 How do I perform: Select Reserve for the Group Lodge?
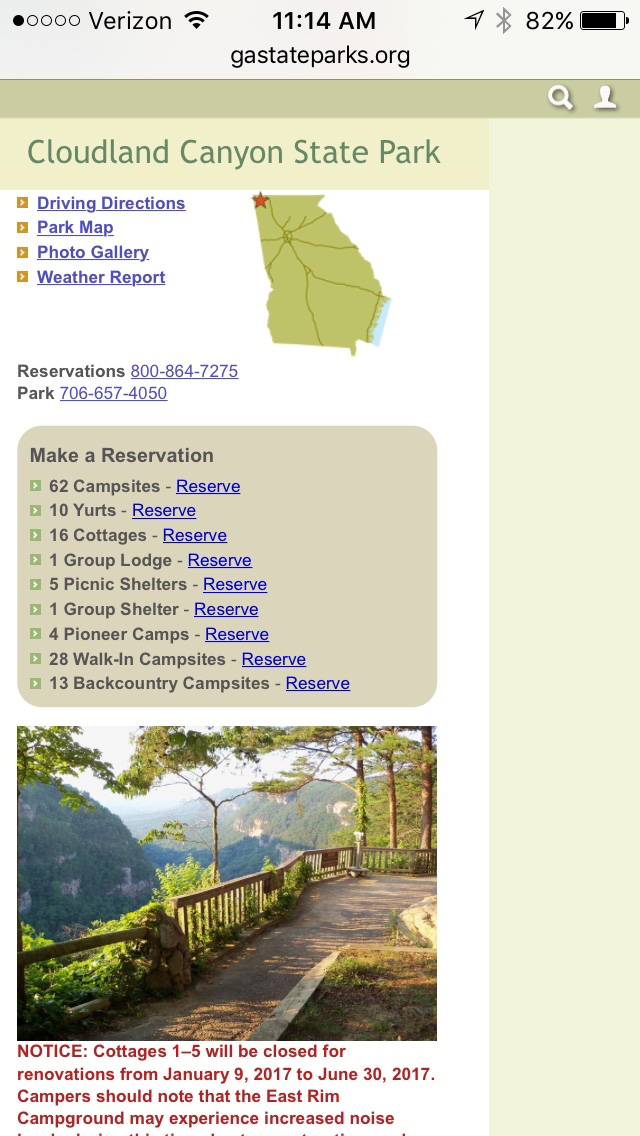(x=220, y=560)
